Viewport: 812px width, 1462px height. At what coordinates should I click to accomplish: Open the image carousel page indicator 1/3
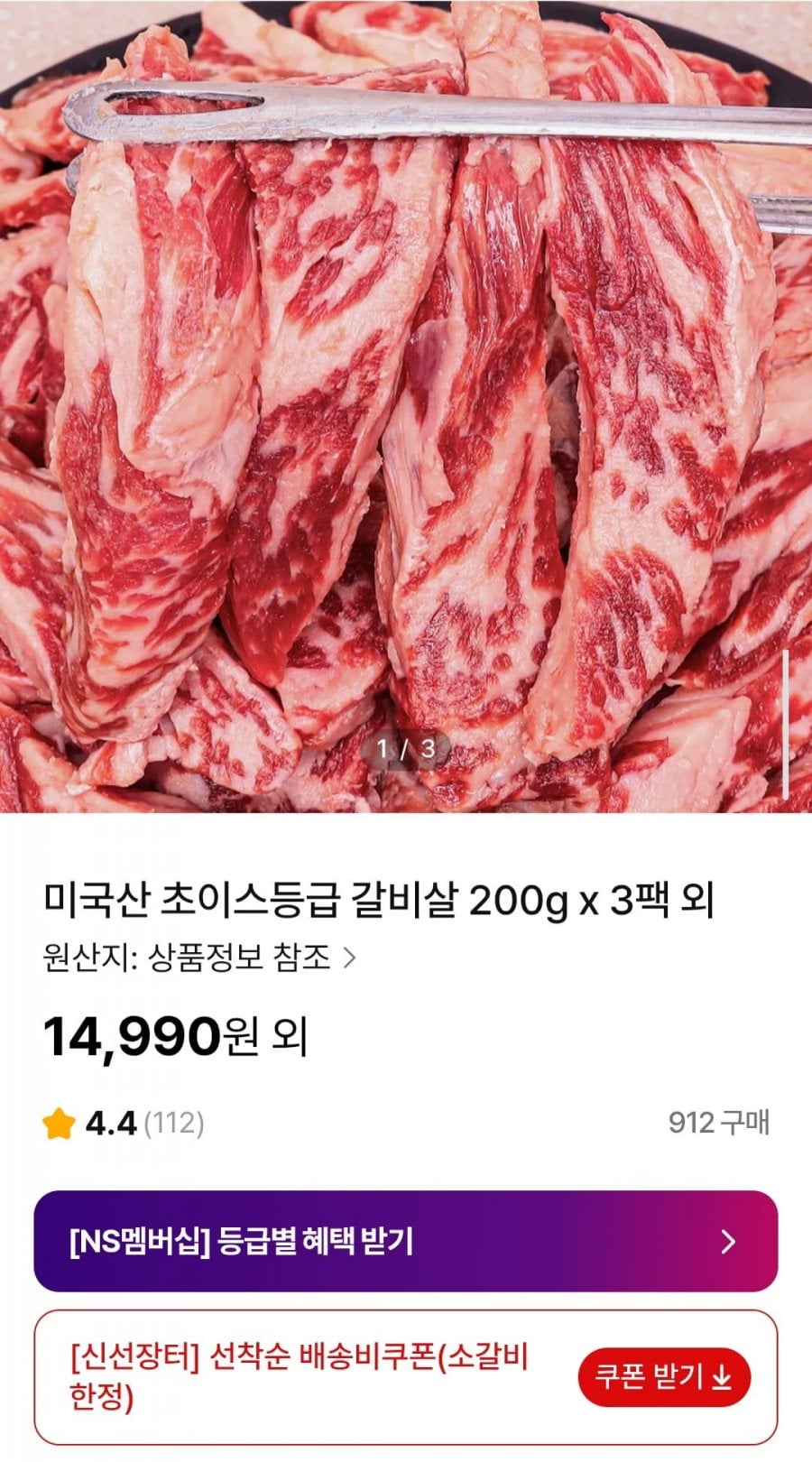pos(406,747)
